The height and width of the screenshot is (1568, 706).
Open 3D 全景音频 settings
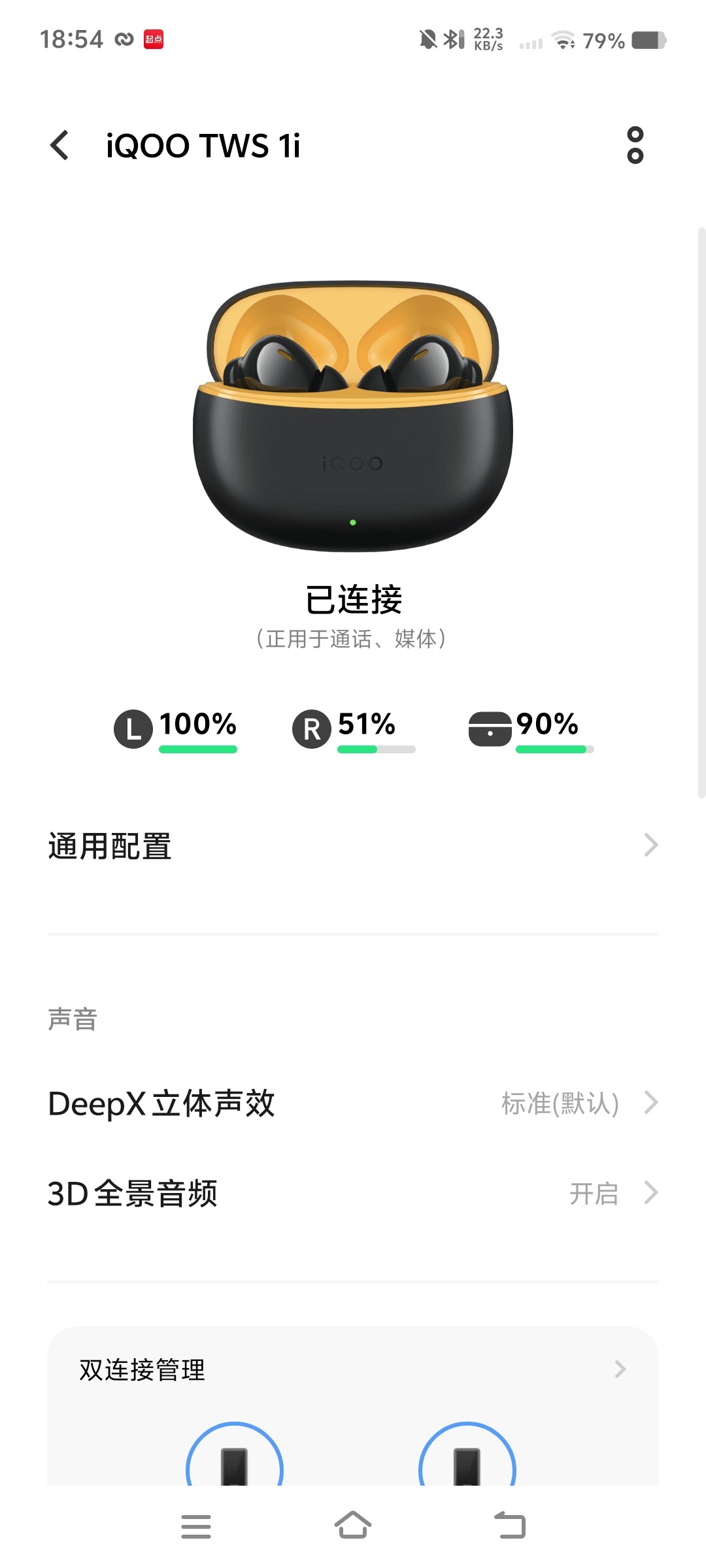pos(353,1194)
